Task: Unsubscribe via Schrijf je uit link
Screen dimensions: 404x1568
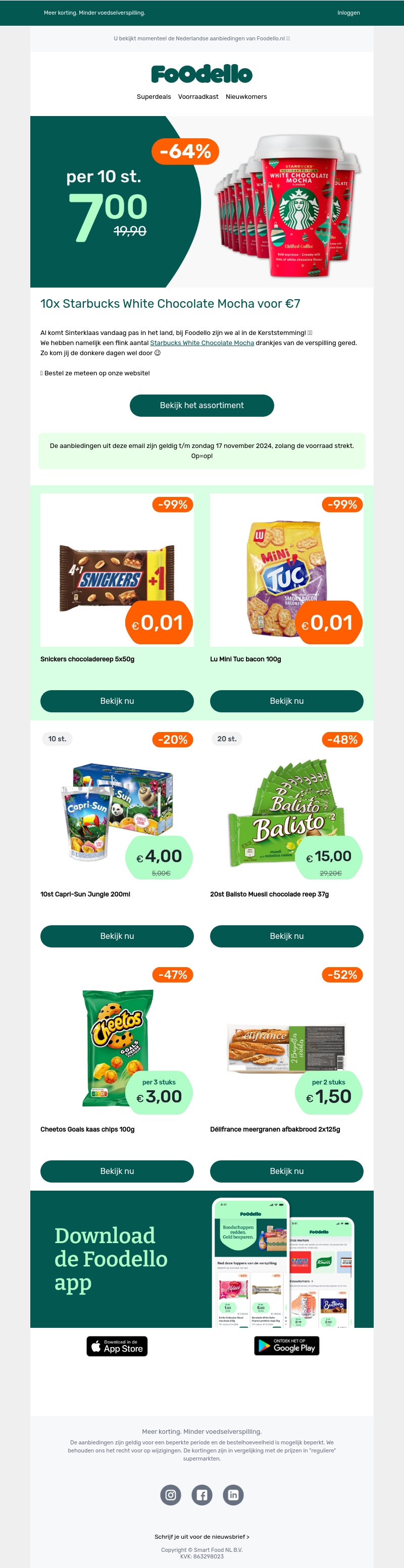Action: click(x=201, y=1537)
